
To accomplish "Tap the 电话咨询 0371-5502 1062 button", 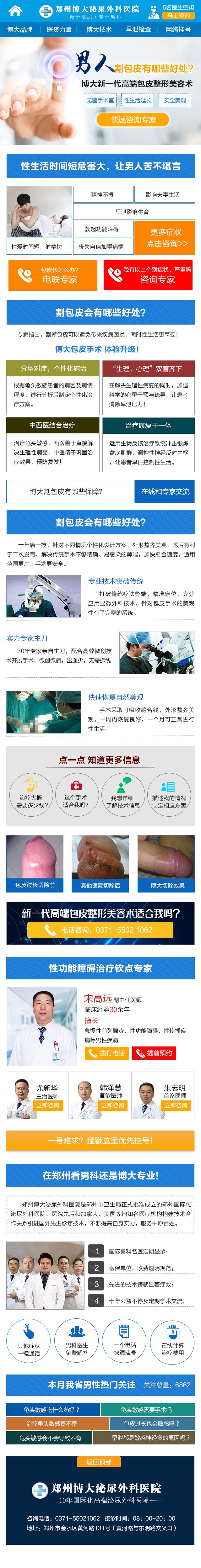I will (100, 930).
